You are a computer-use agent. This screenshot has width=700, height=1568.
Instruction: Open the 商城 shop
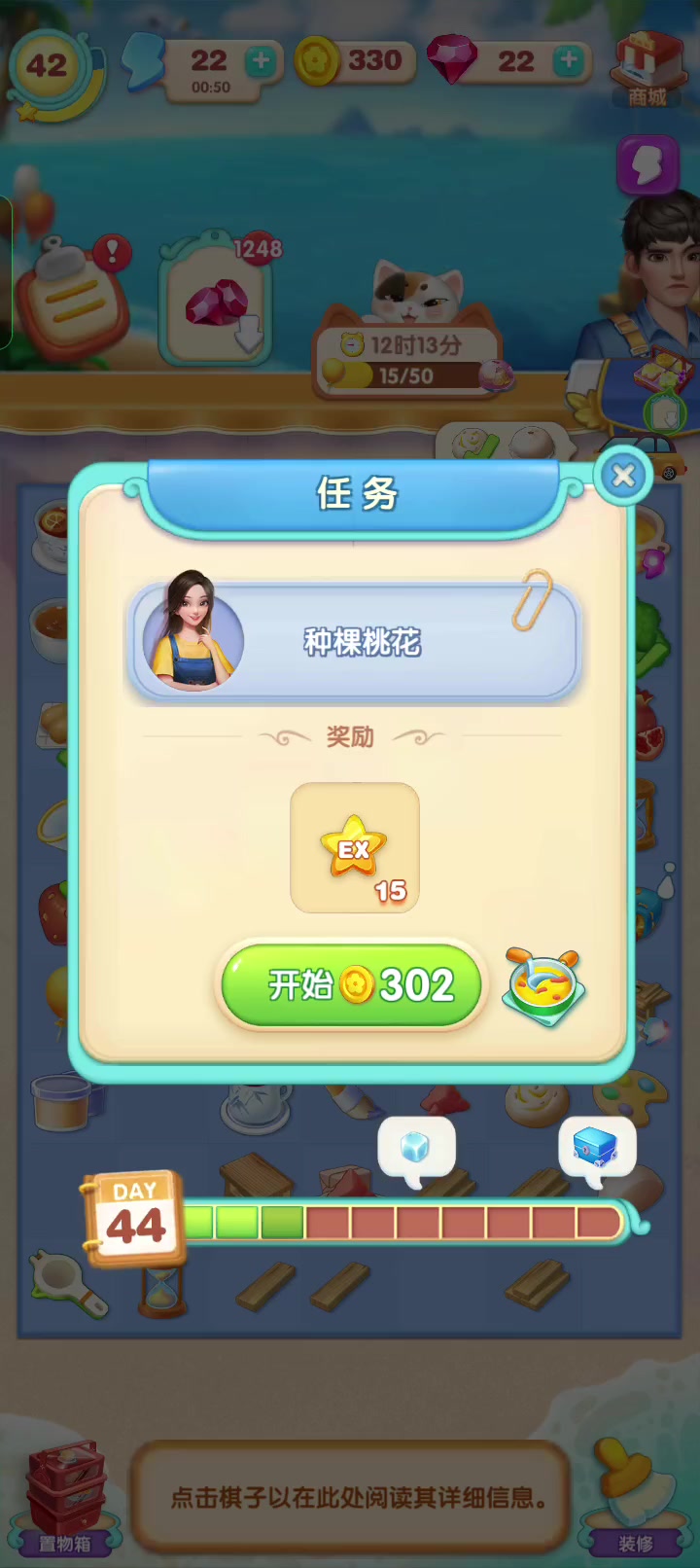point(647,68)
